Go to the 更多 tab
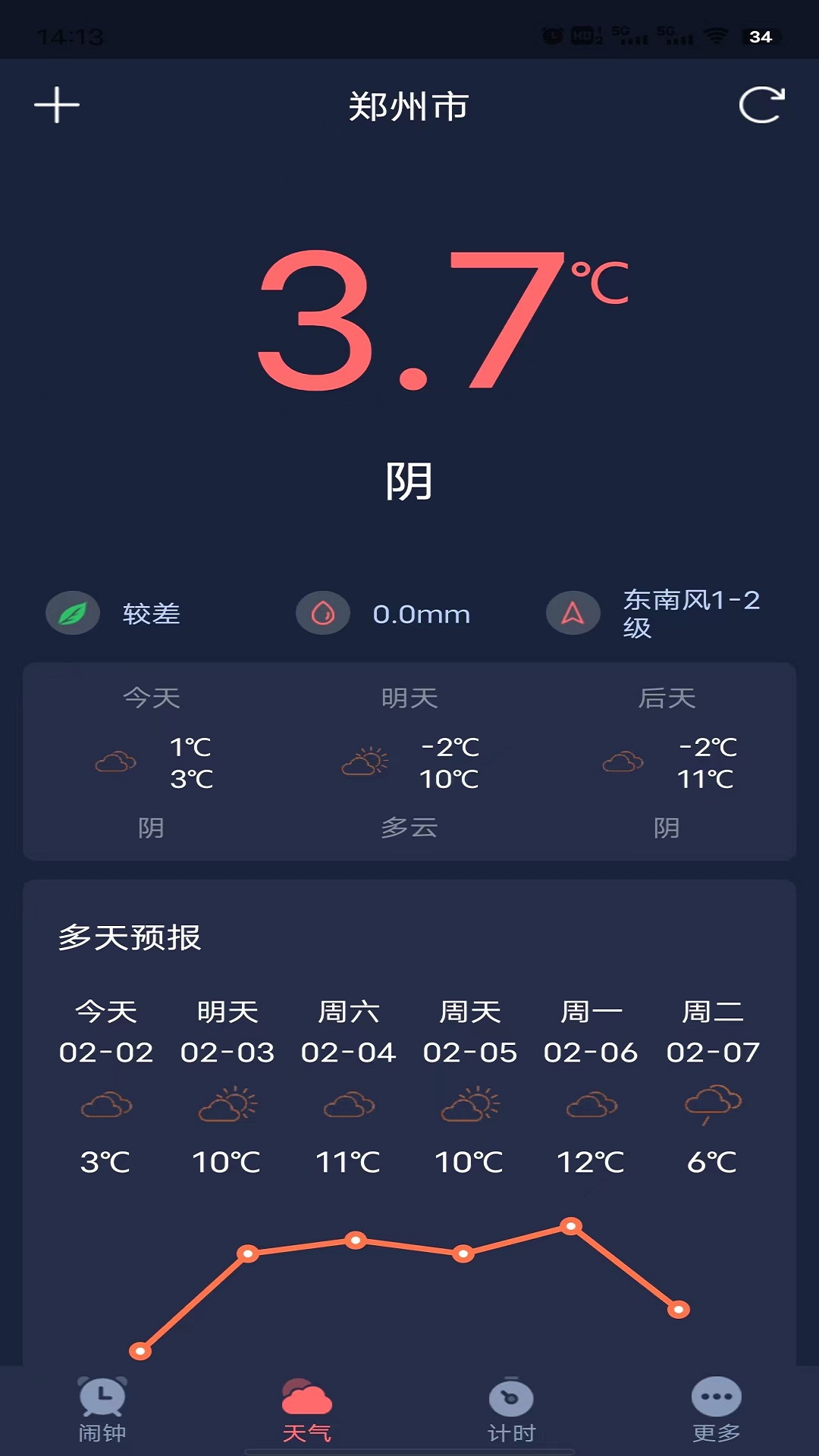The height and width of the screenshot is (1456, 819). (716, 1410)
